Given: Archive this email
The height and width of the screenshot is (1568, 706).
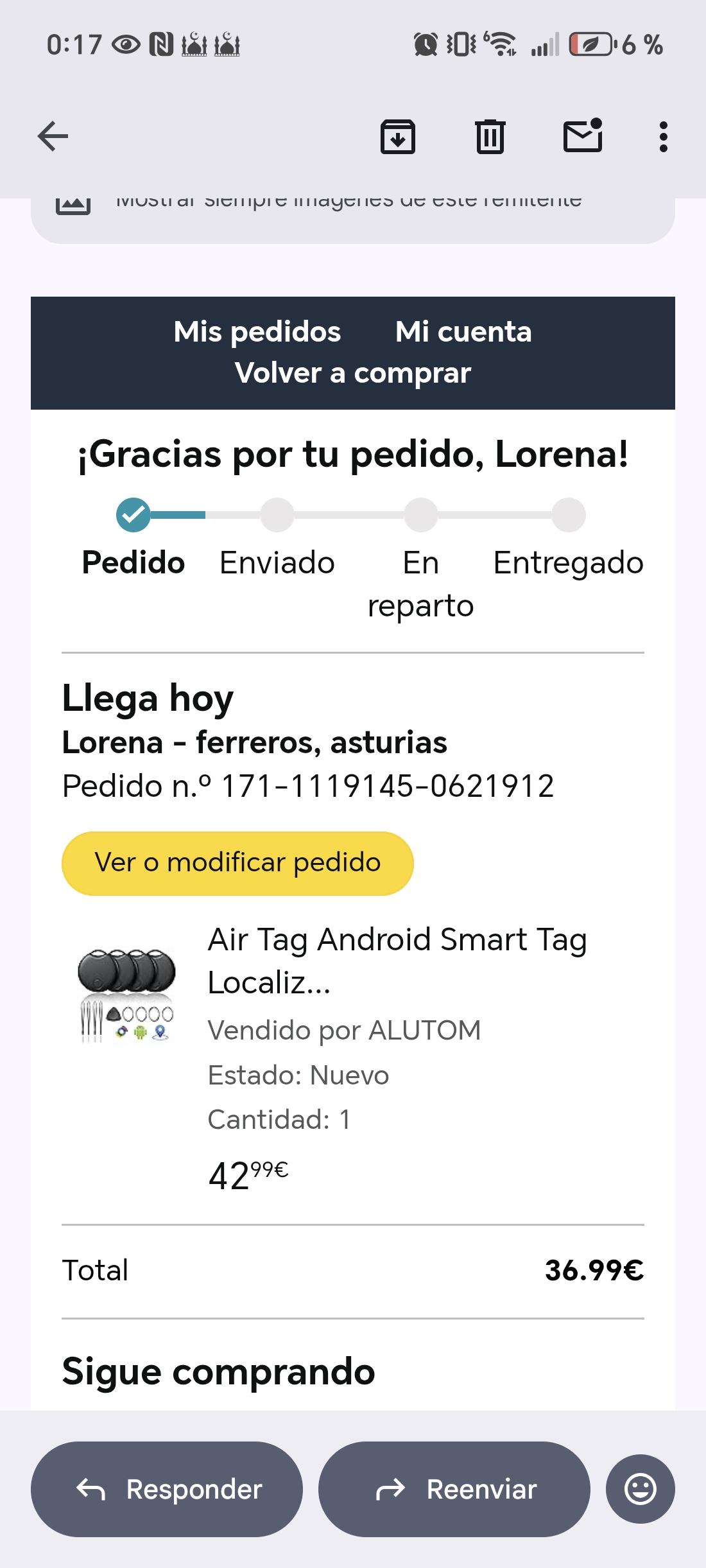Looking at the screenshot, I should tap(398, 136).
